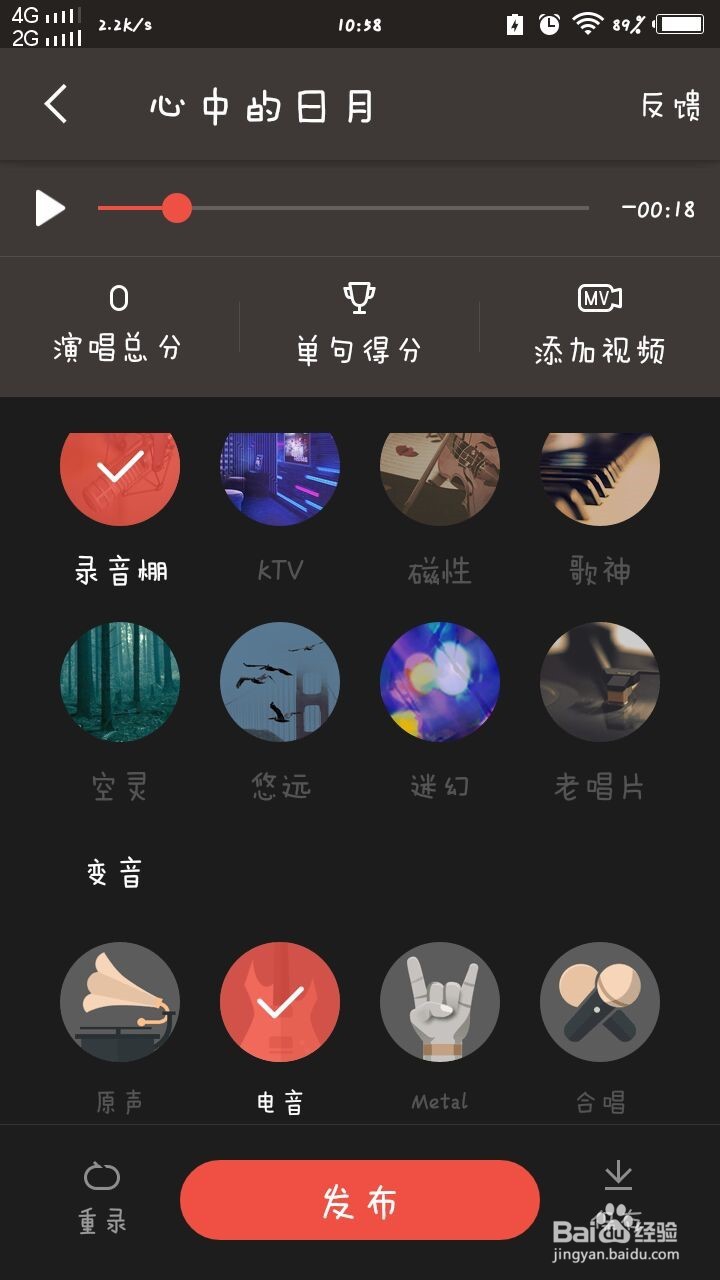This screenshot has width=720, height=1280.
Task: Select the 空灵 forest effect
Action: click(x=120, y=682)
